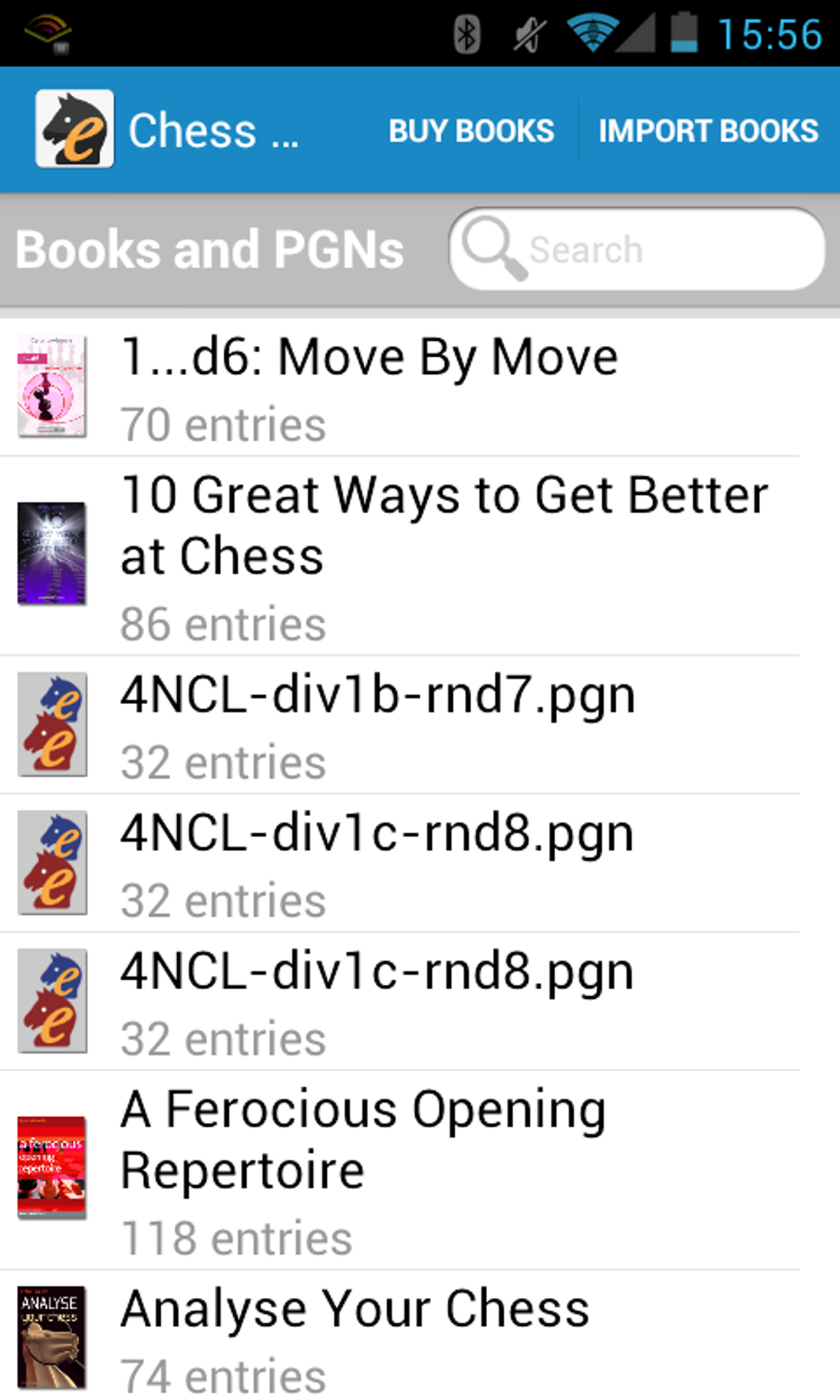This screenshot has height=1400, width=840.
Task: Open 10 Great Ways to Get Better at Chess
Action: click(x=444, y=523)
